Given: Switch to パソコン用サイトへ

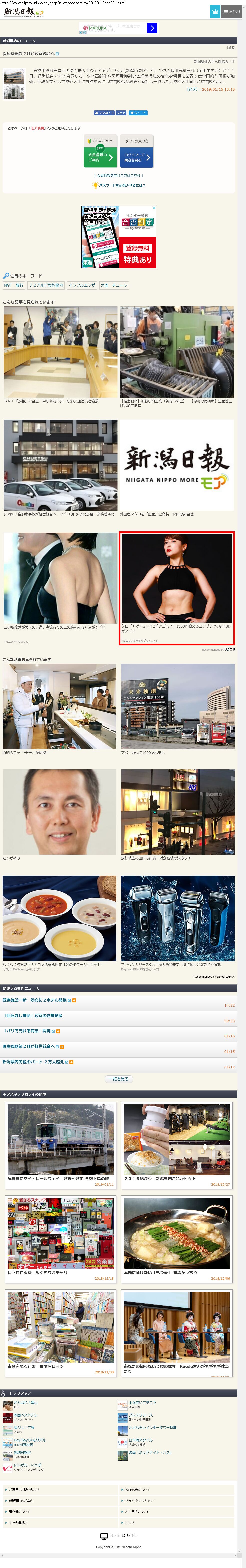Looking at the screenshot, I should (x=120, y=1536).
